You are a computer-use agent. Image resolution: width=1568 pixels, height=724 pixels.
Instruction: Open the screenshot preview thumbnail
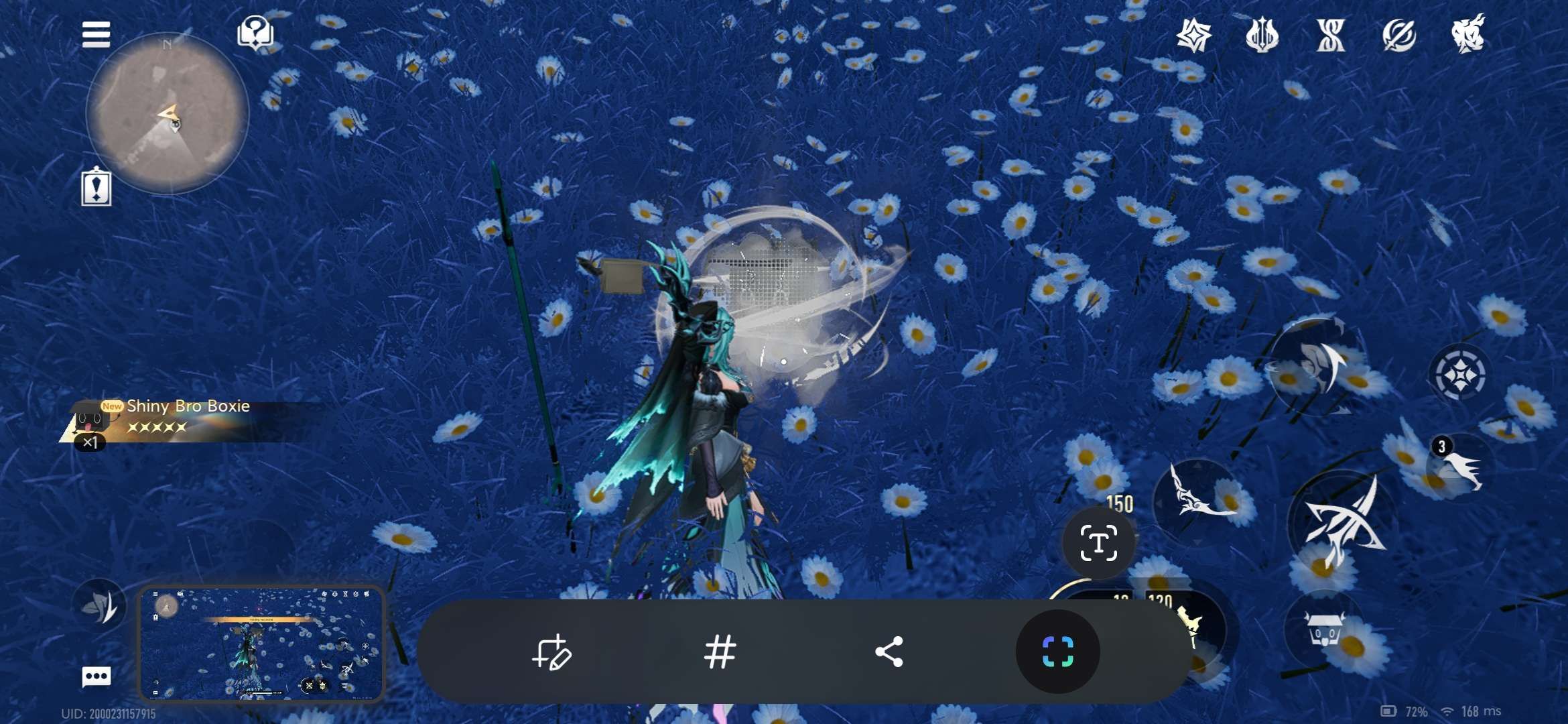click(261, 644)
